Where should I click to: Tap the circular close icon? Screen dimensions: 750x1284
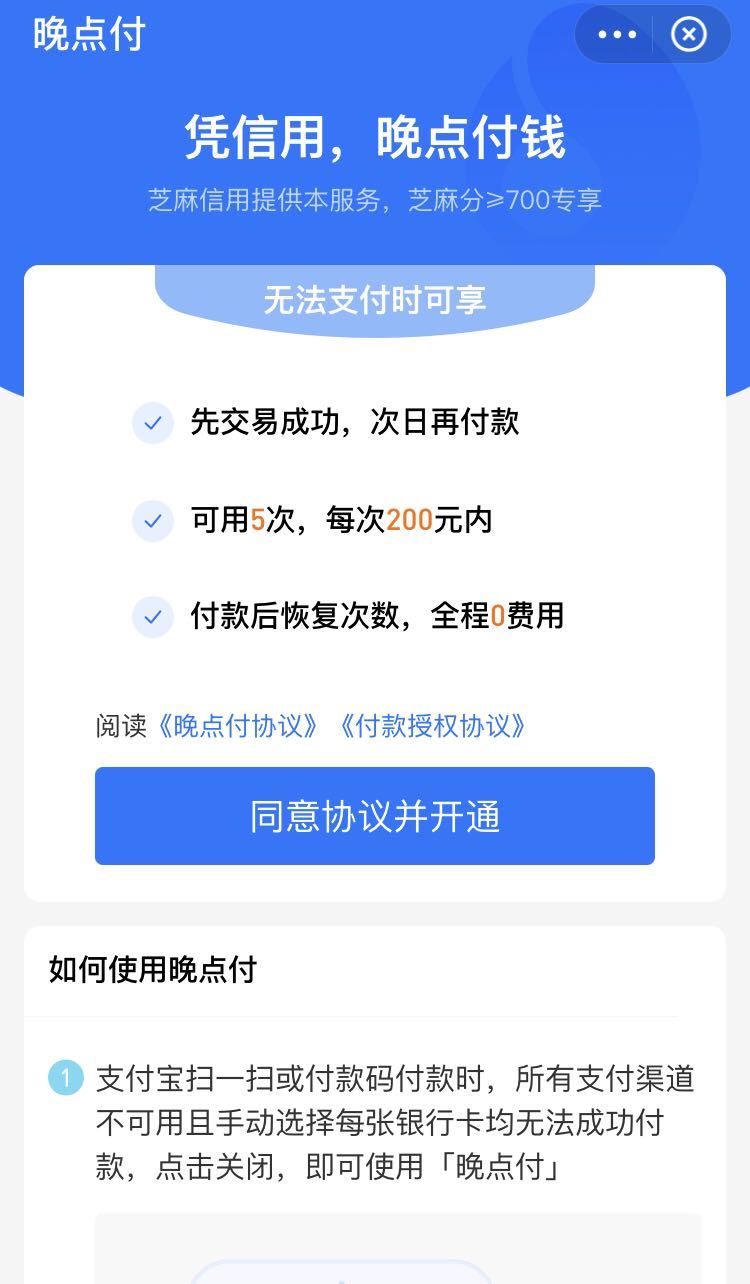coord(687,34)
